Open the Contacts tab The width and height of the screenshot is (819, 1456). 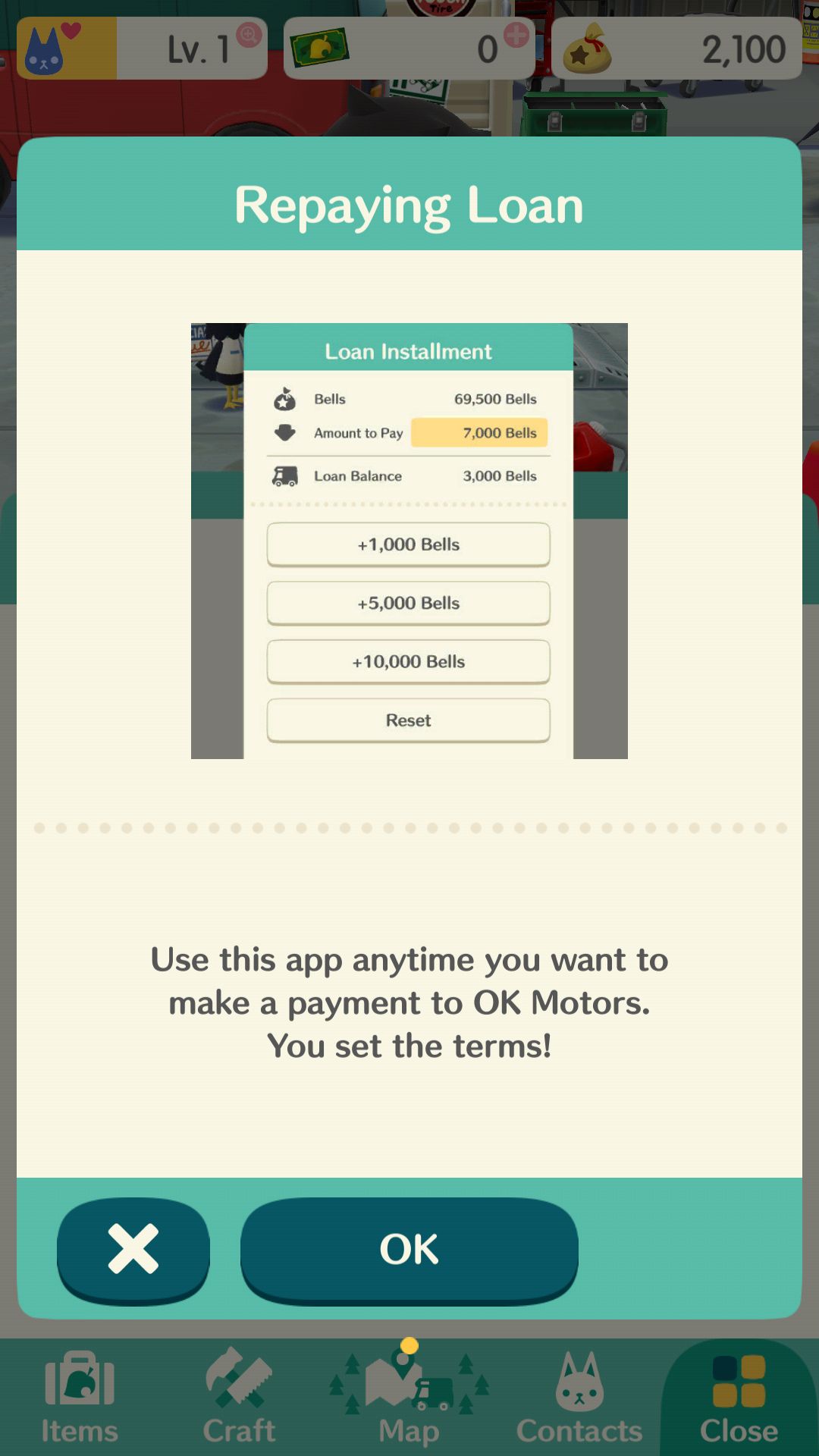point(579,1398)
